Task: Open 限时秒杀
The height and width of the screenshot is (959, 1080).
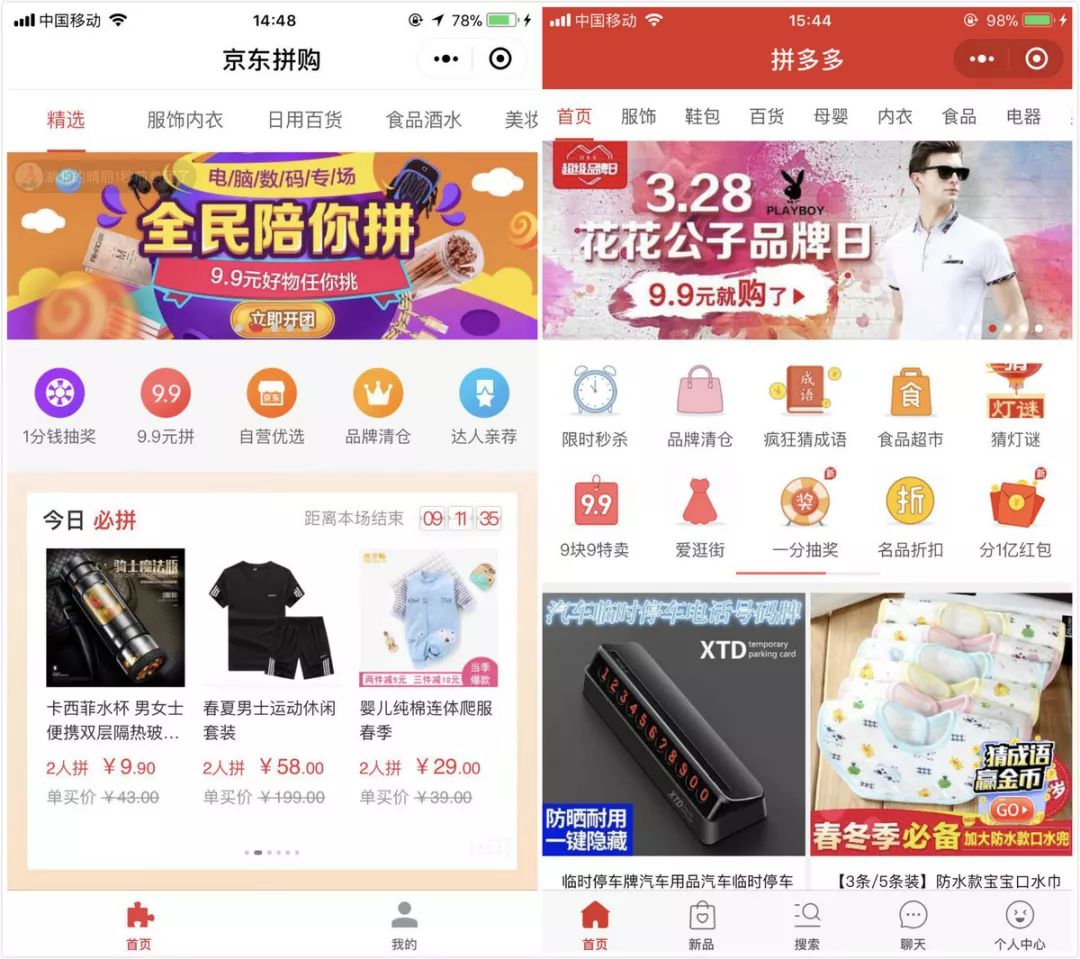Action: click(x=595, y=406)
